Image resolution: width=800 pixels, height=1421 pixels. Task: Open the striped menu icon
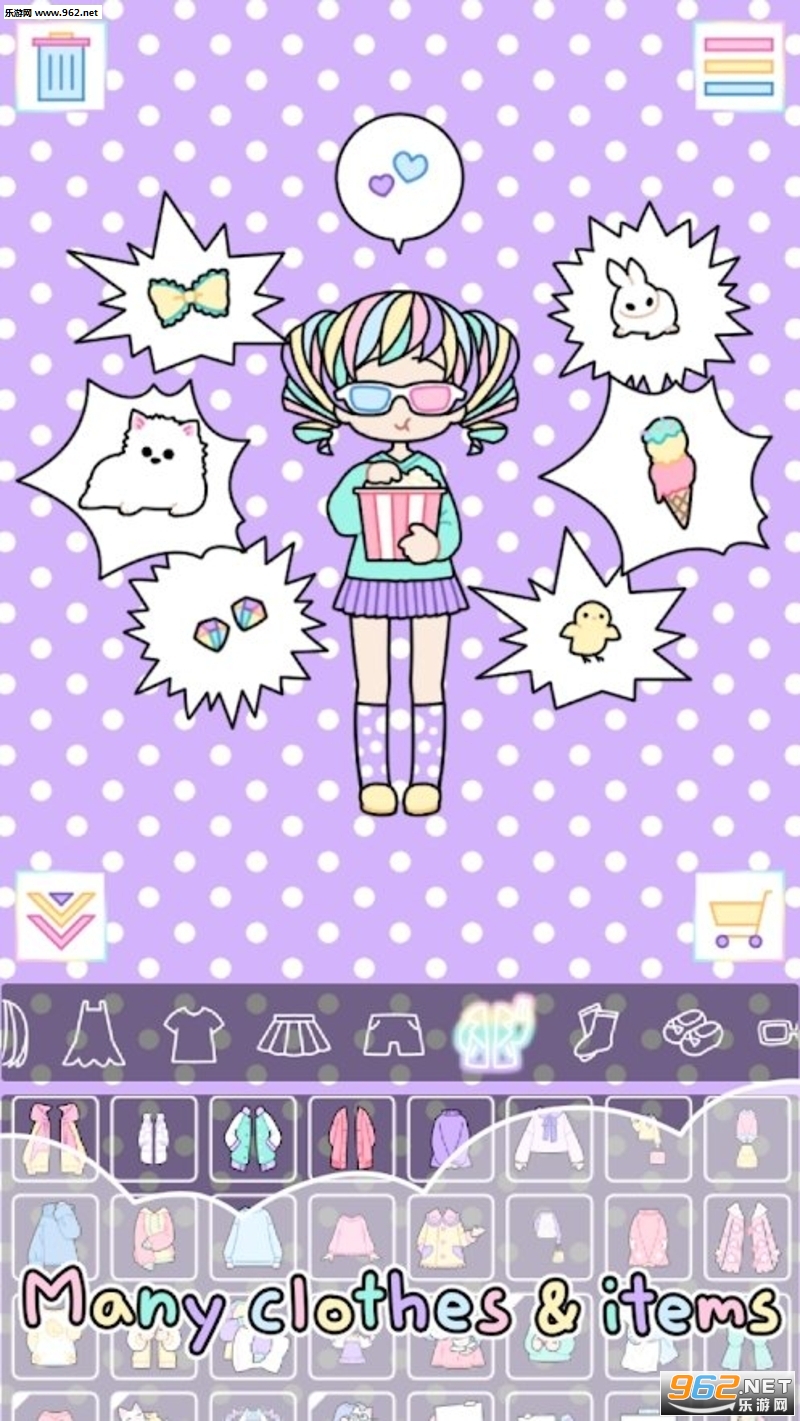pyautogui.click(x=738, y=66)
